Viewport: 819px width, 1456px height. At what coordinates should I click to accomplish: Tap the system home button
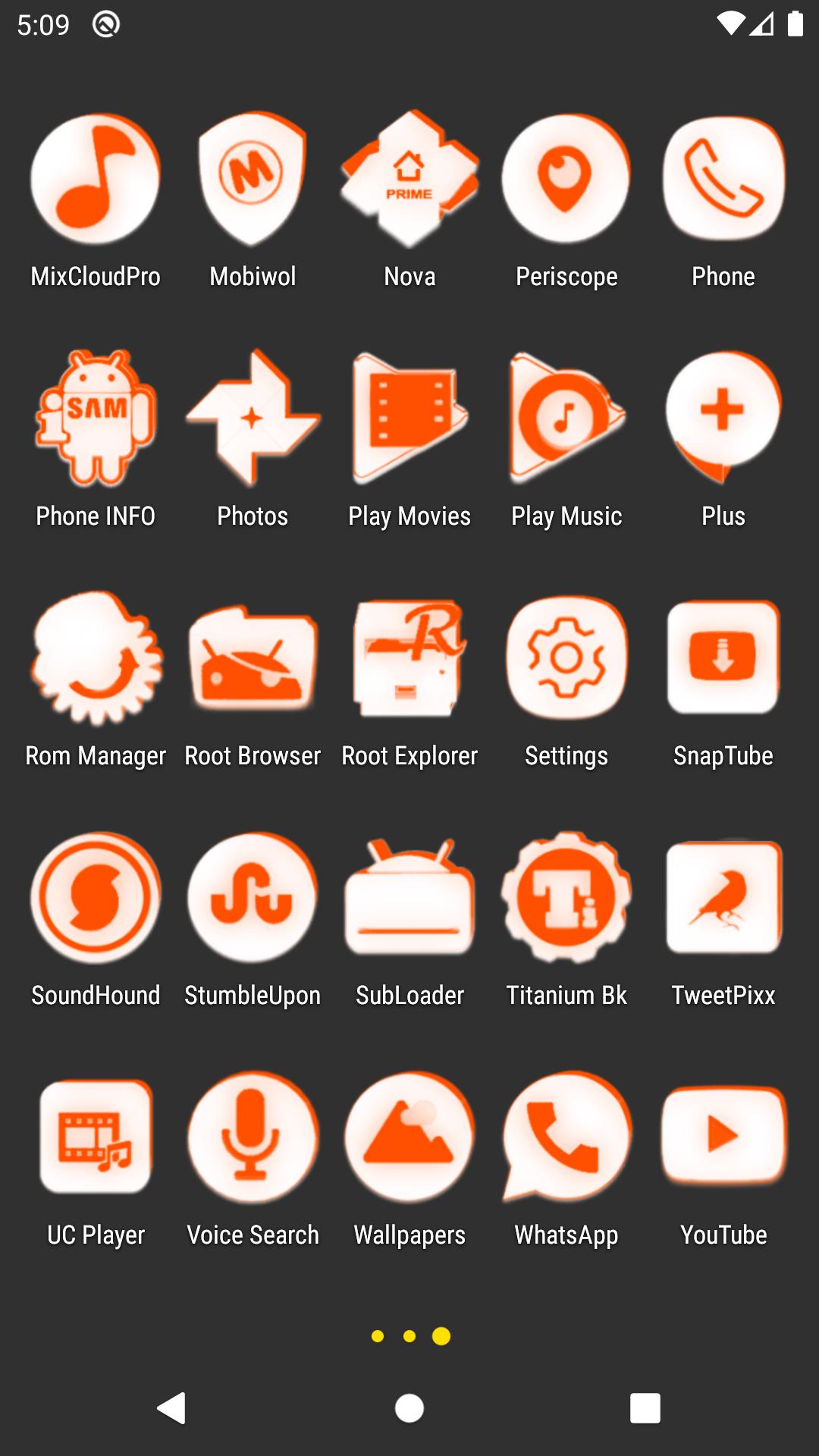(409, 1409)
